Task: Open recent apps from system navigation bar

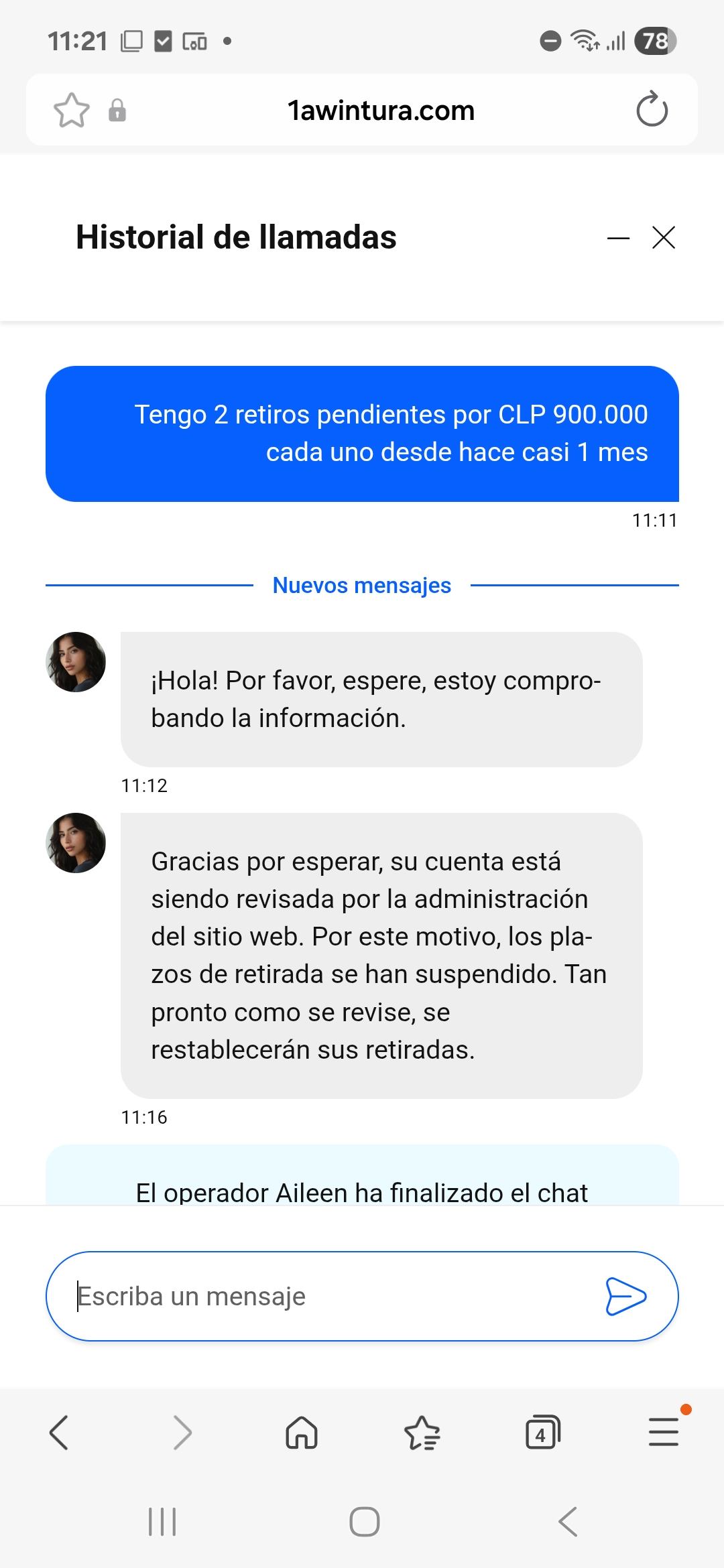Action: (162, 1522)
